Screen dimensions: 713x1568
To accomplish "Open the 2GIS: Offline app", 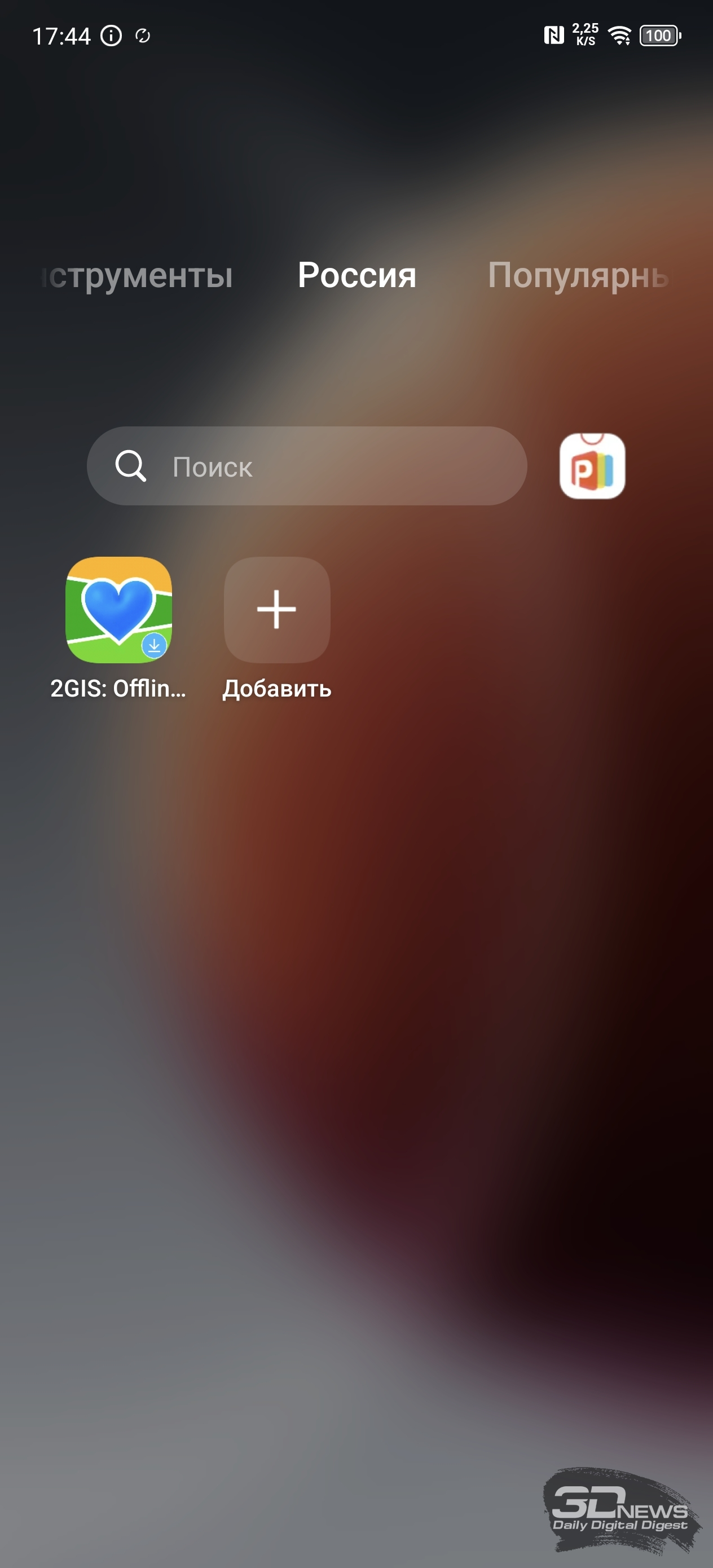I will [118, 609].
